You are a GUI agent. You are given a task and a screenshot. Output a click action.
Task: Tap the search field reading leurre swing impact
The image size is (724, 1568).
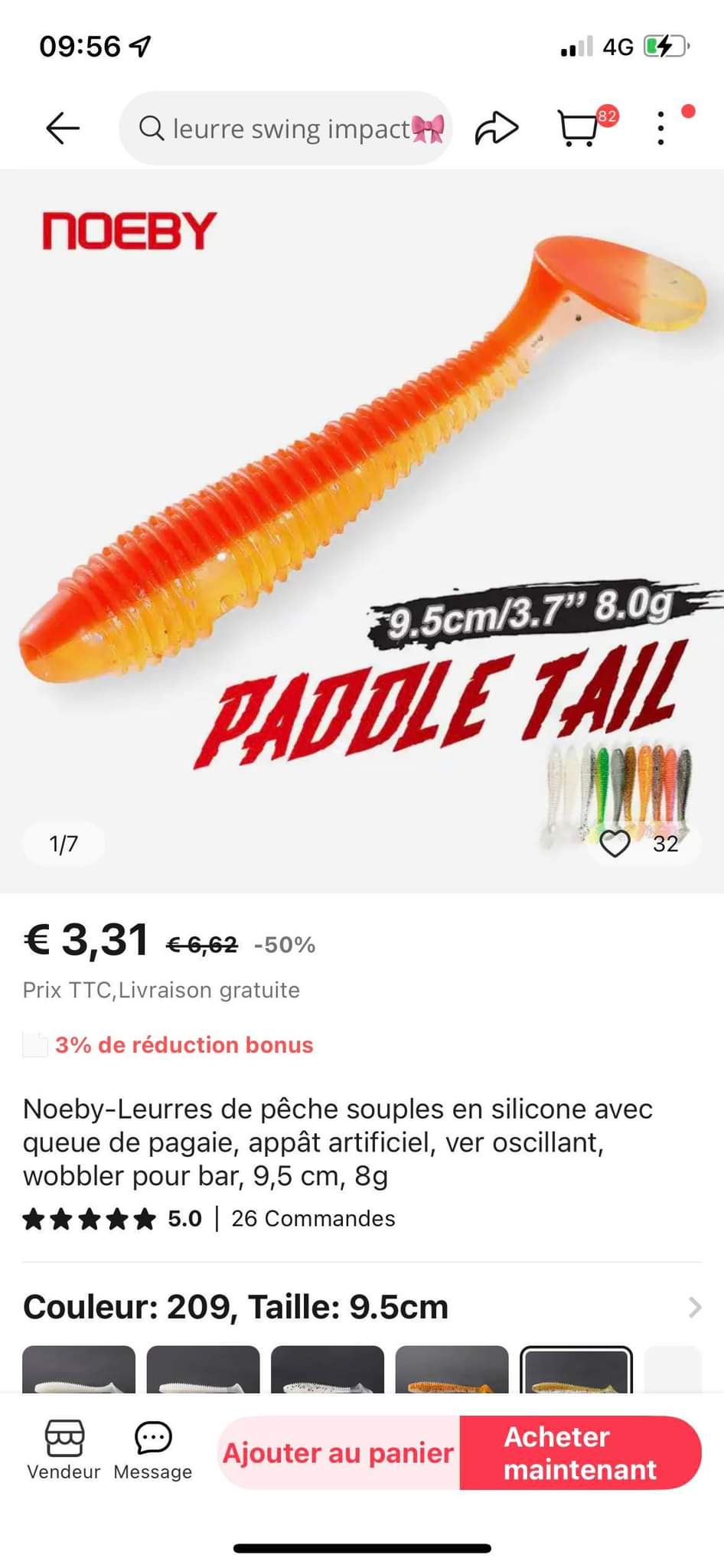coord(285,128)
